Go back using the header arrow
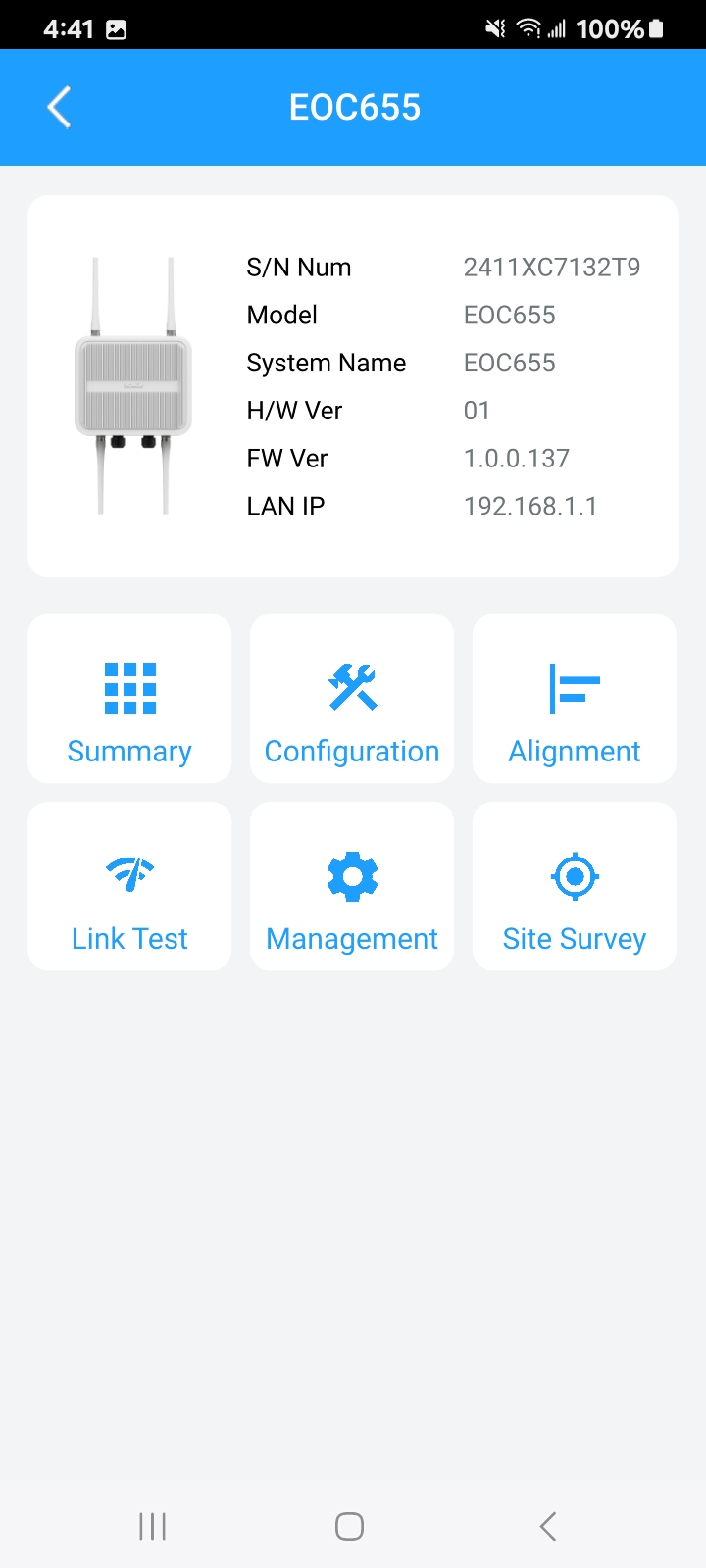Image resolution: width=706 pixels, height=1568 pixels. (x=60, y=107)
